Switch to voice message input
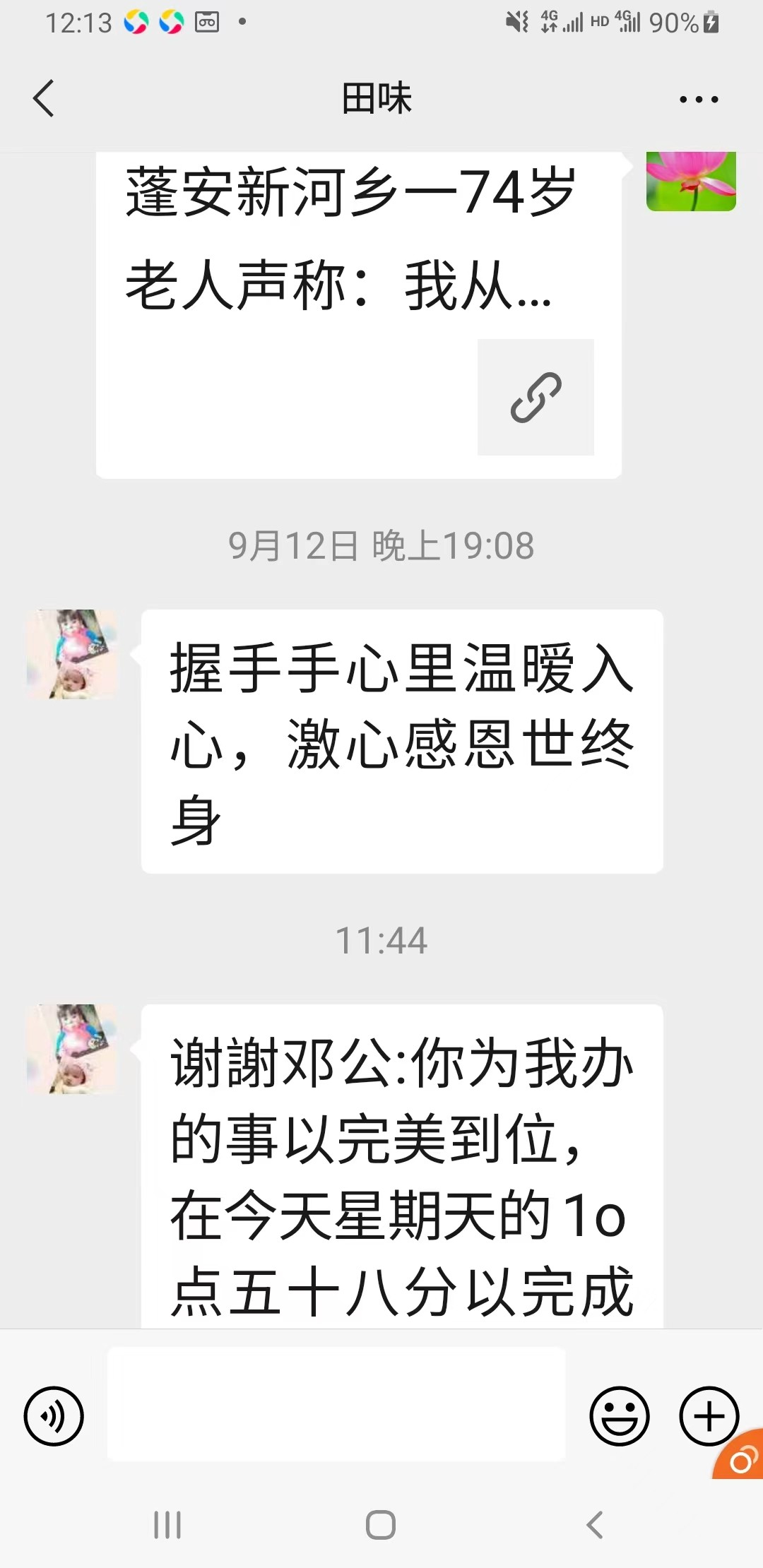Viewport: 763px width, 1568px height. pyautogui.click(x=54, y=1415)
